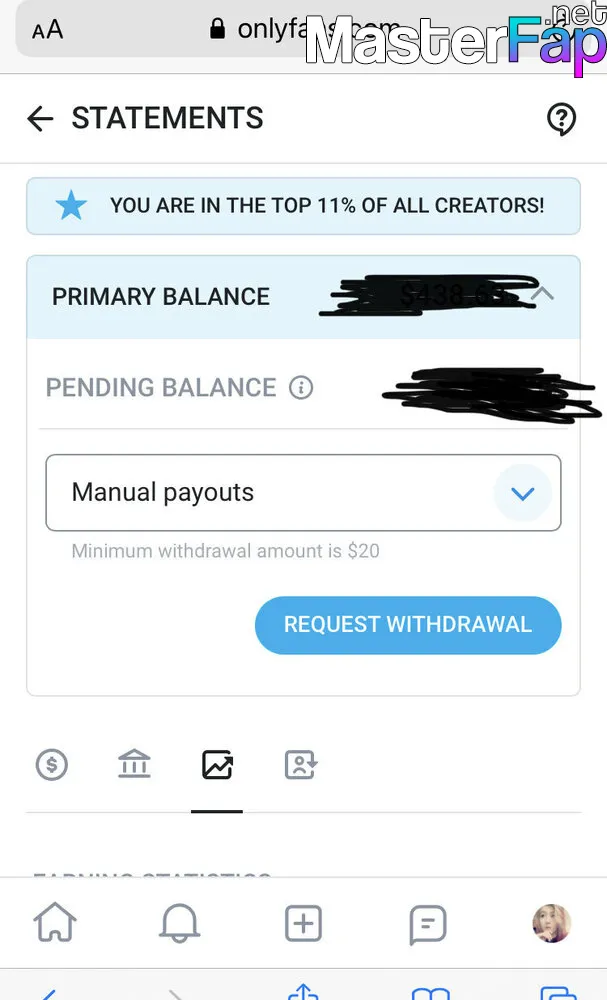
Task: Show the Pending Balance info tooltip
Action: [301, 387]
